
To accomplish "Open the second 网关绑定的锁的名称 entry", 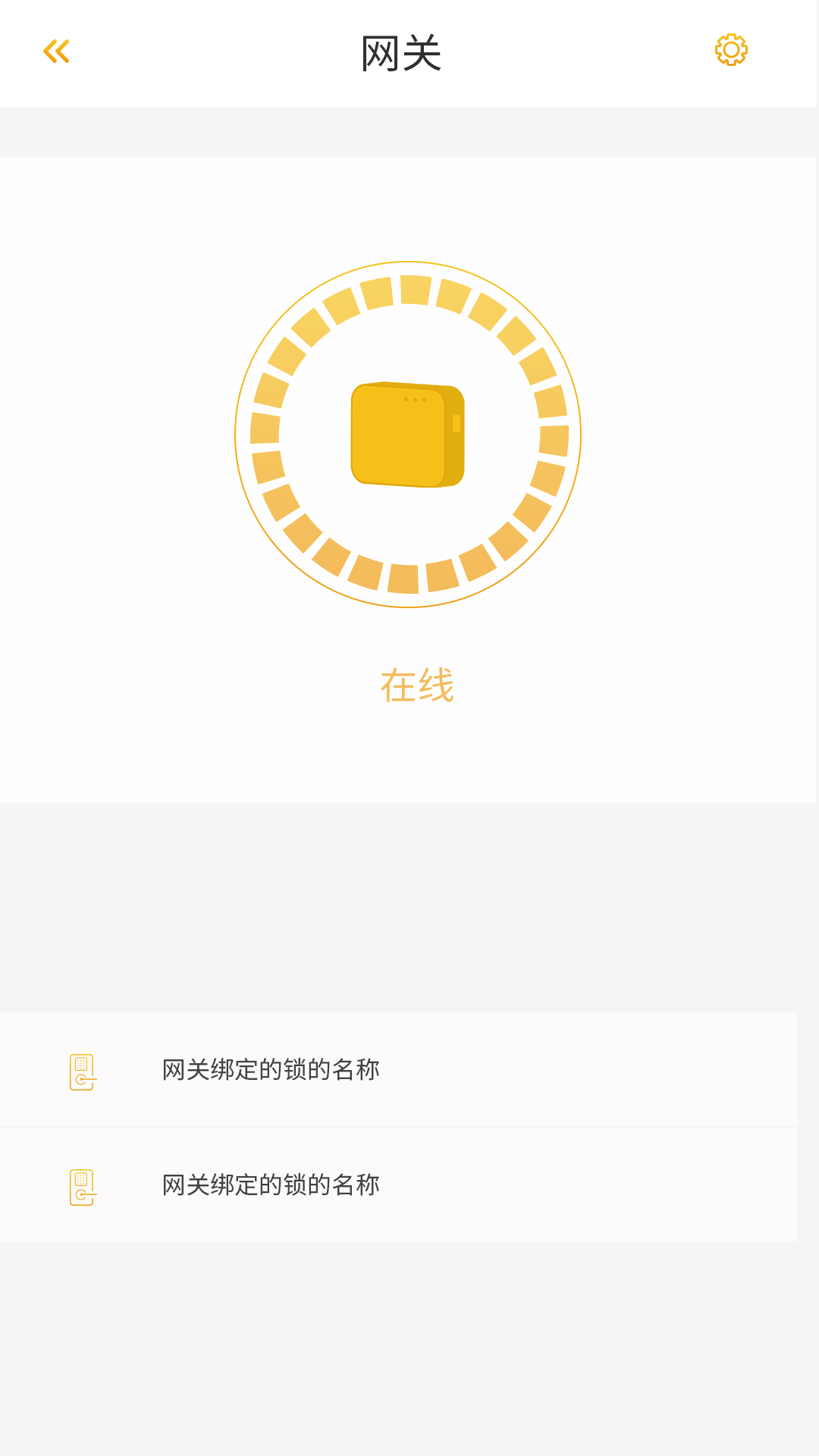I will tap(271, 1184).
